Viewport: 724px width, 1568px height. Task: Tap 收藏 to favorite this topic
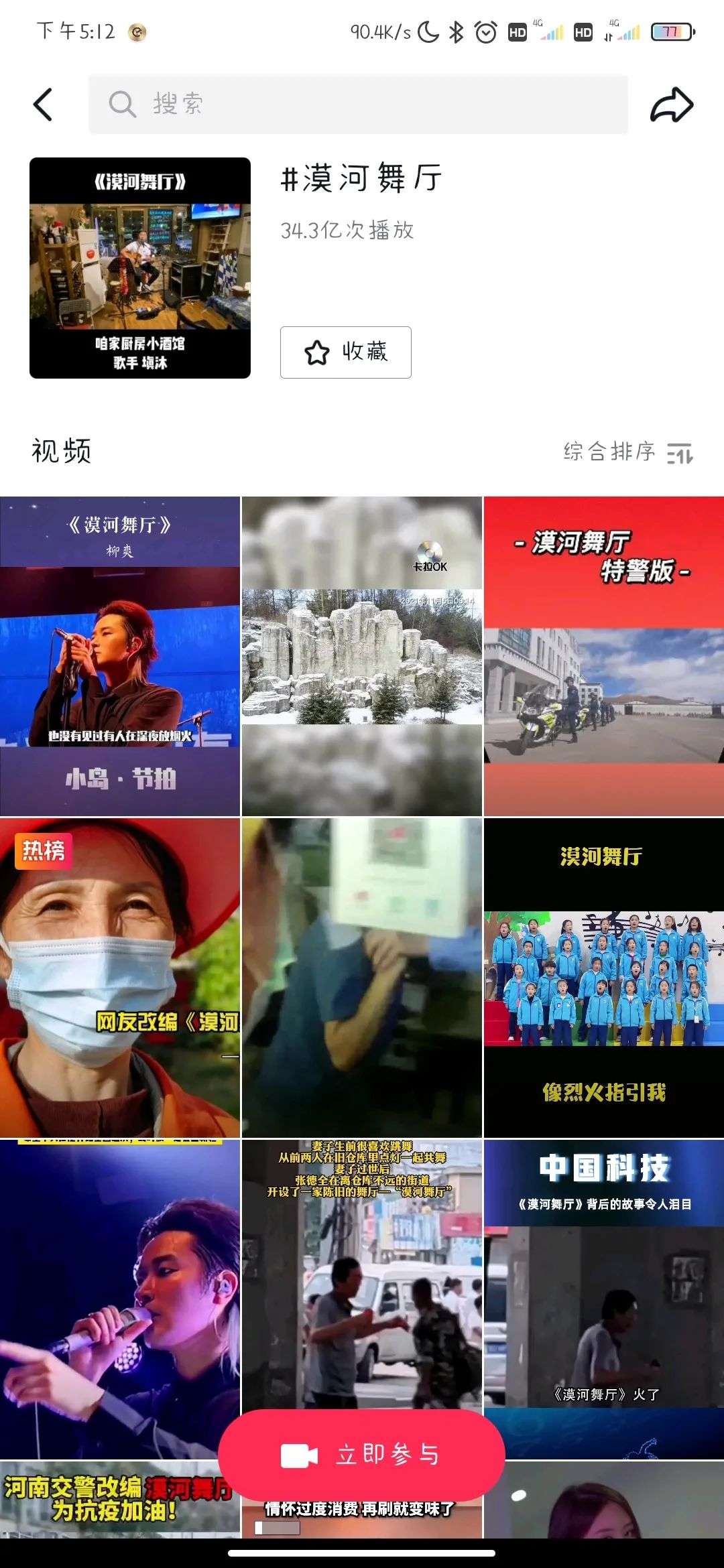click(x=345, y=352)
